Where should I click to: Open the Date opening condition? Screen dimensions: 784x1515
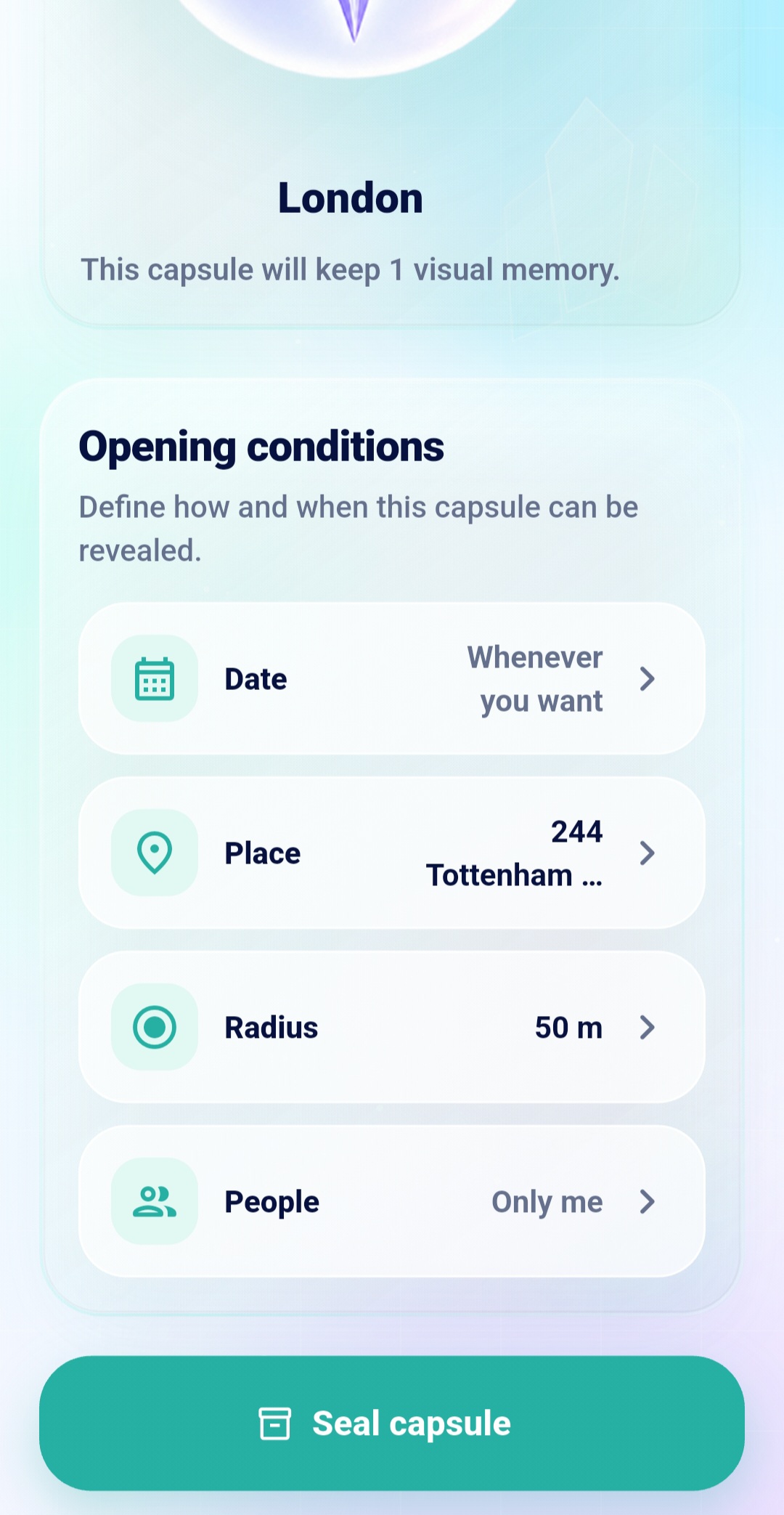pos(392,678)
